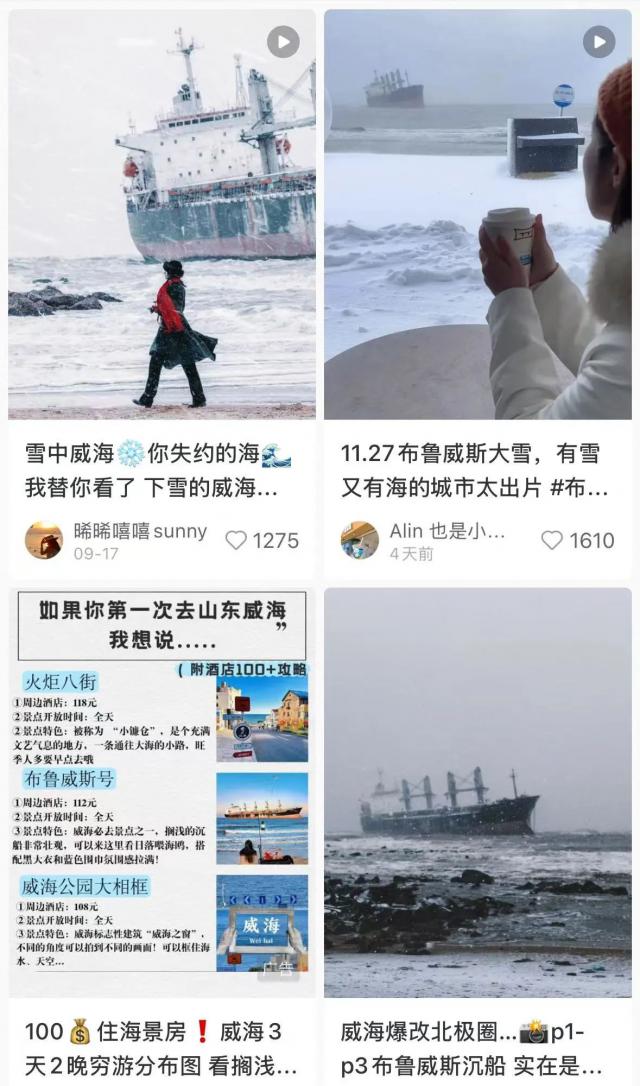Open the 雪中威海 video post
Screen dimensions: 640x1086
coord(162,214)
